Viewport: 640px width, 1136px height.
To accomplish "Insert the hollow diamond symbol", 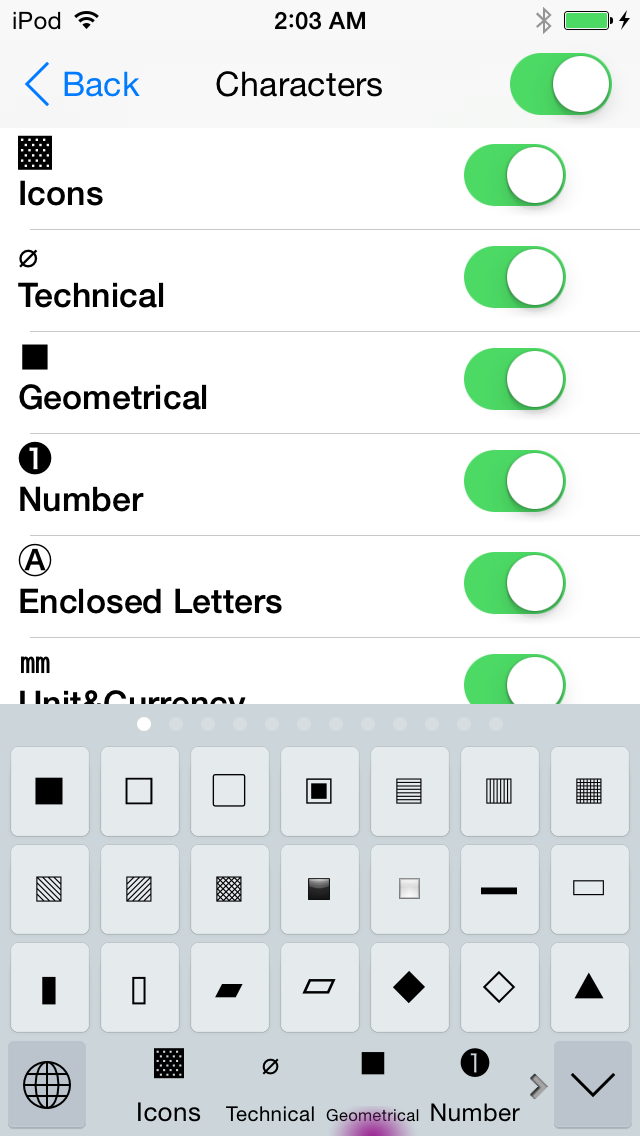I will click(499, 987).
